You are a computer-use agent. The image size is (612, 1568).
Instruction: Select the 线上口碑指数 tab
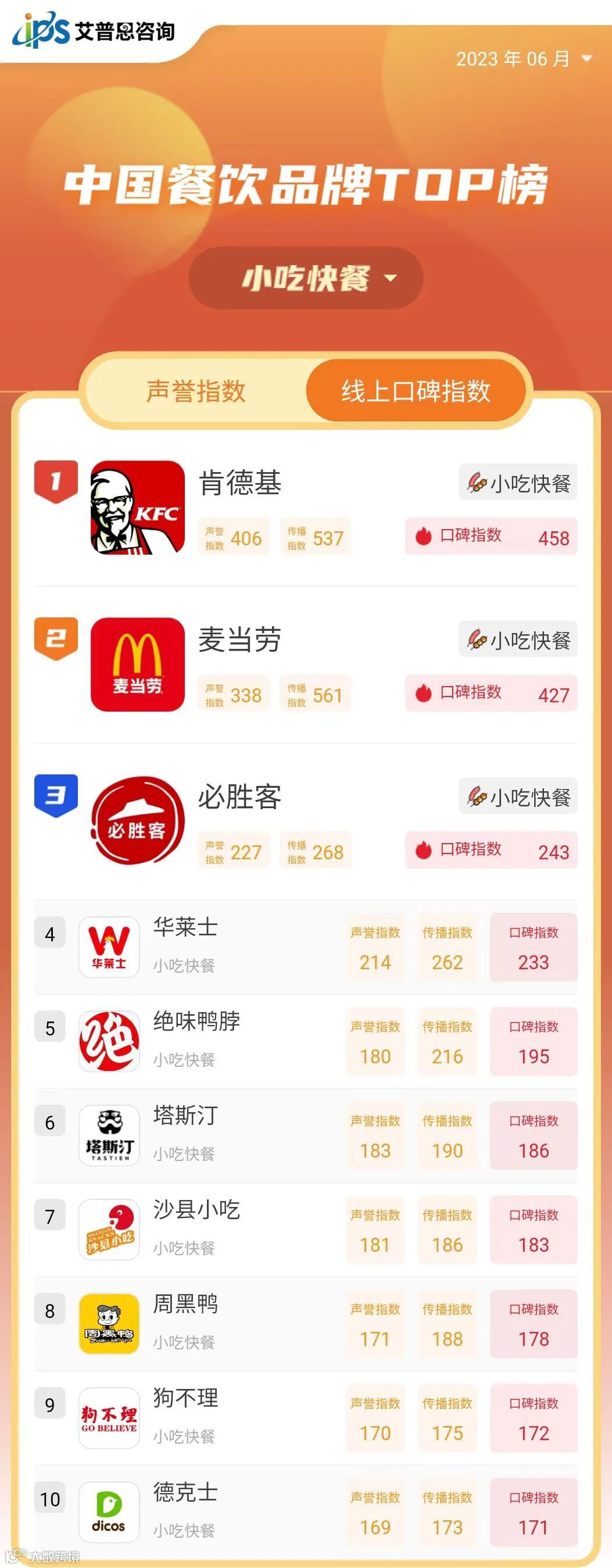(x=416, y=391)
